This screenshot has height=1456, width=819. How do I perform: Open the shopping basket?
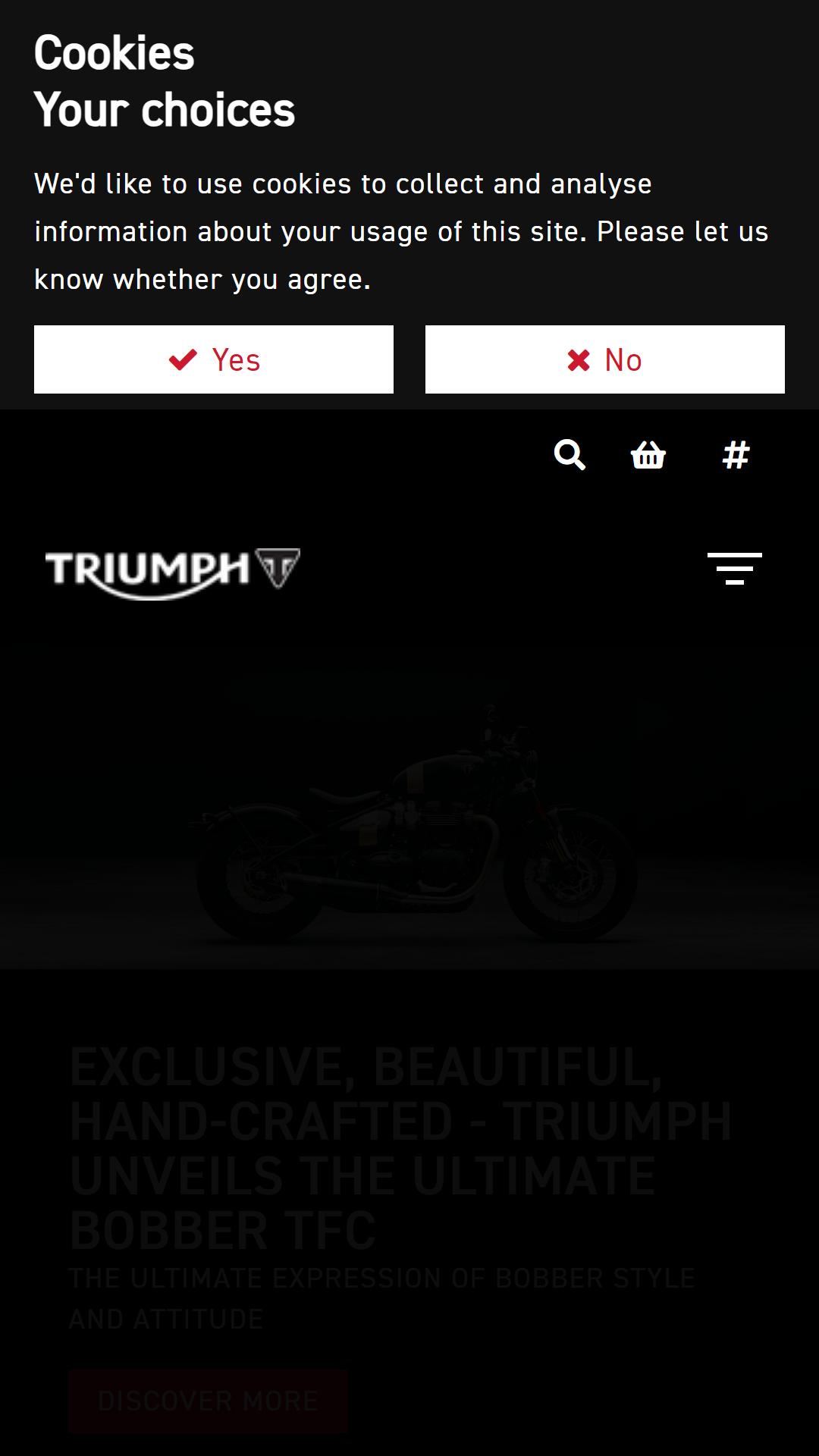[648, 455]
